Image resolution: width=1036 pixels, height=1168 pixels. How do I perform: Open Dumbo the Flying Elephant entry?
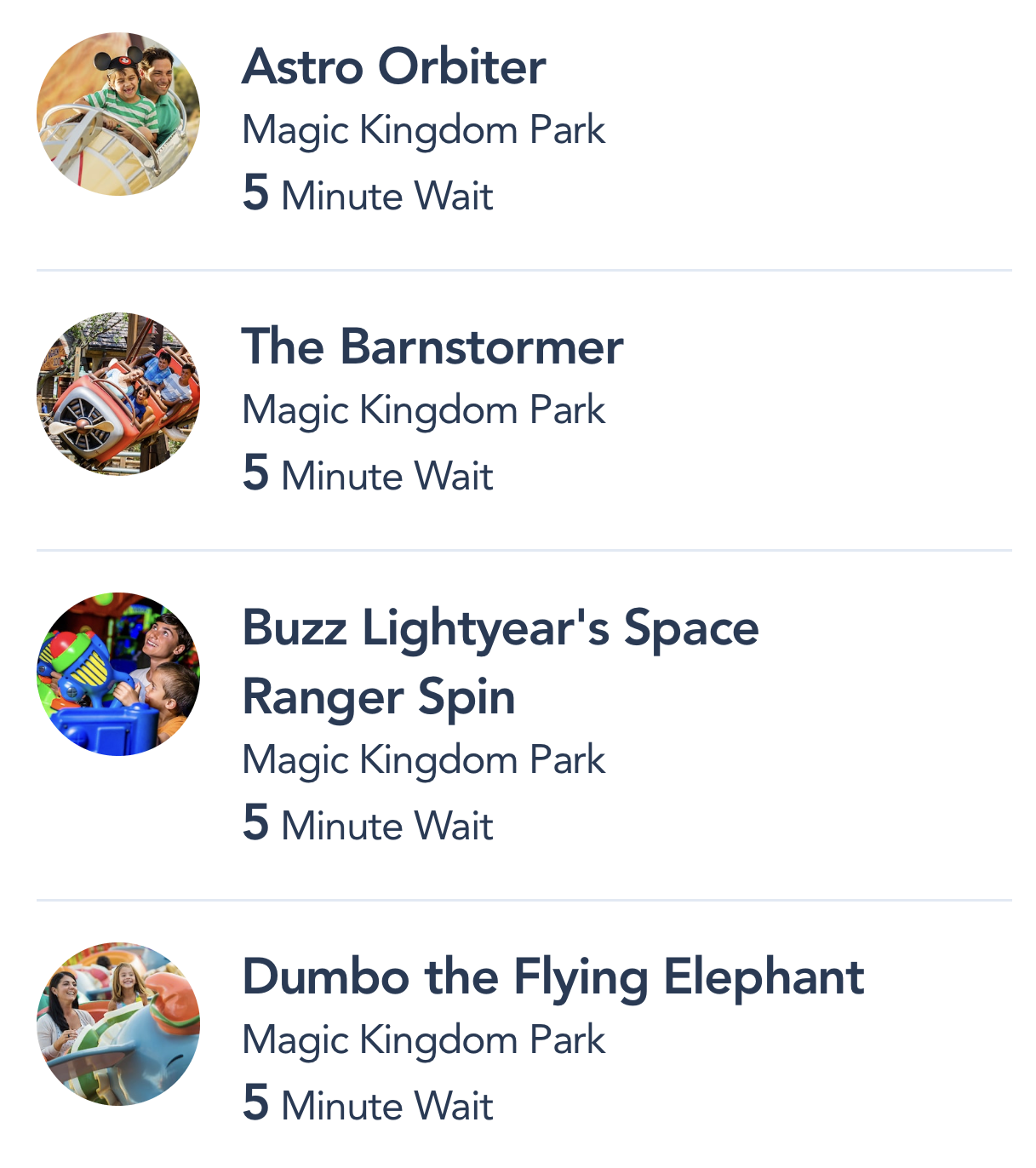[552, 977]
